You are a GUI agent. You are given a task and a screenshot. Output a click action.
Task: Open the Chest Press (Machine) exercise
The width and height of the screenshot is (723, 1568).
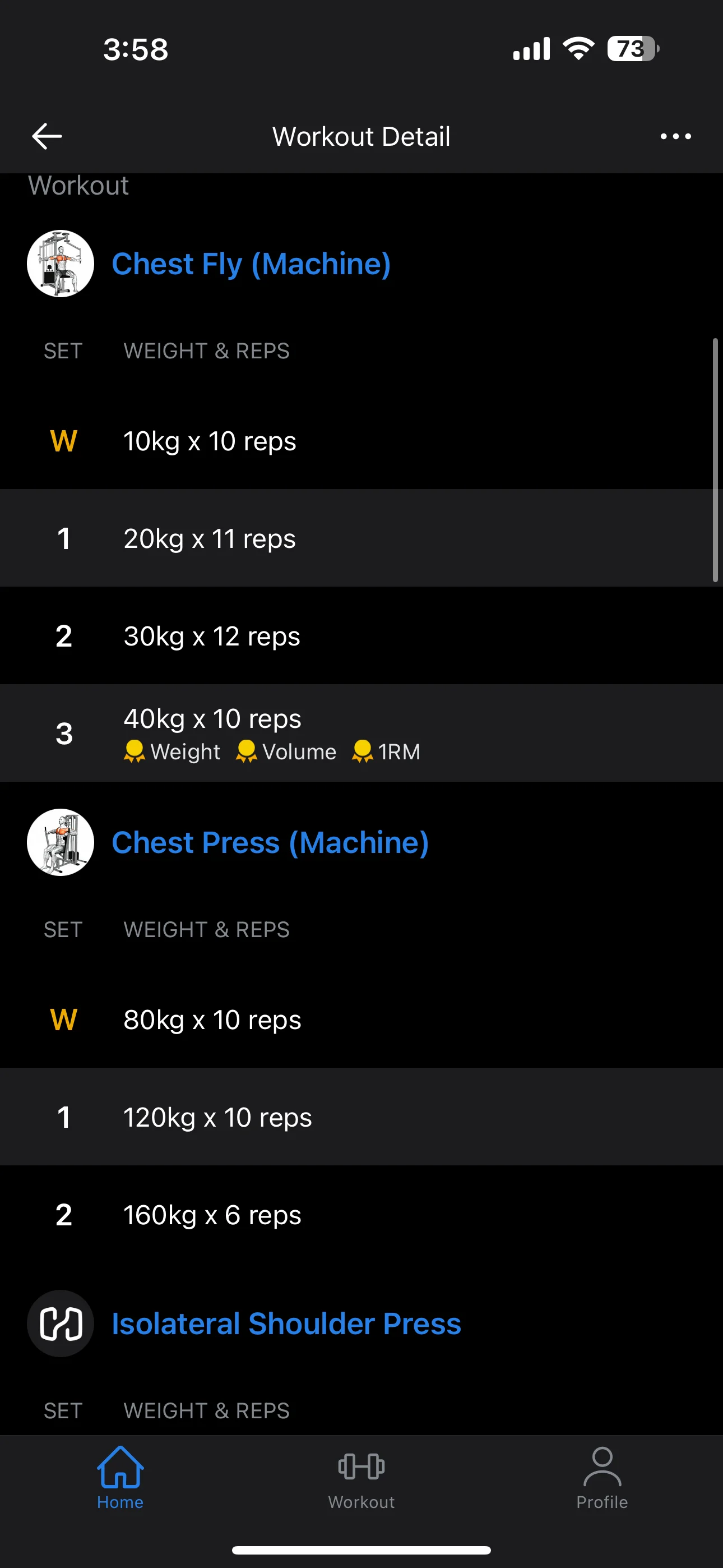tap(270, 843)
